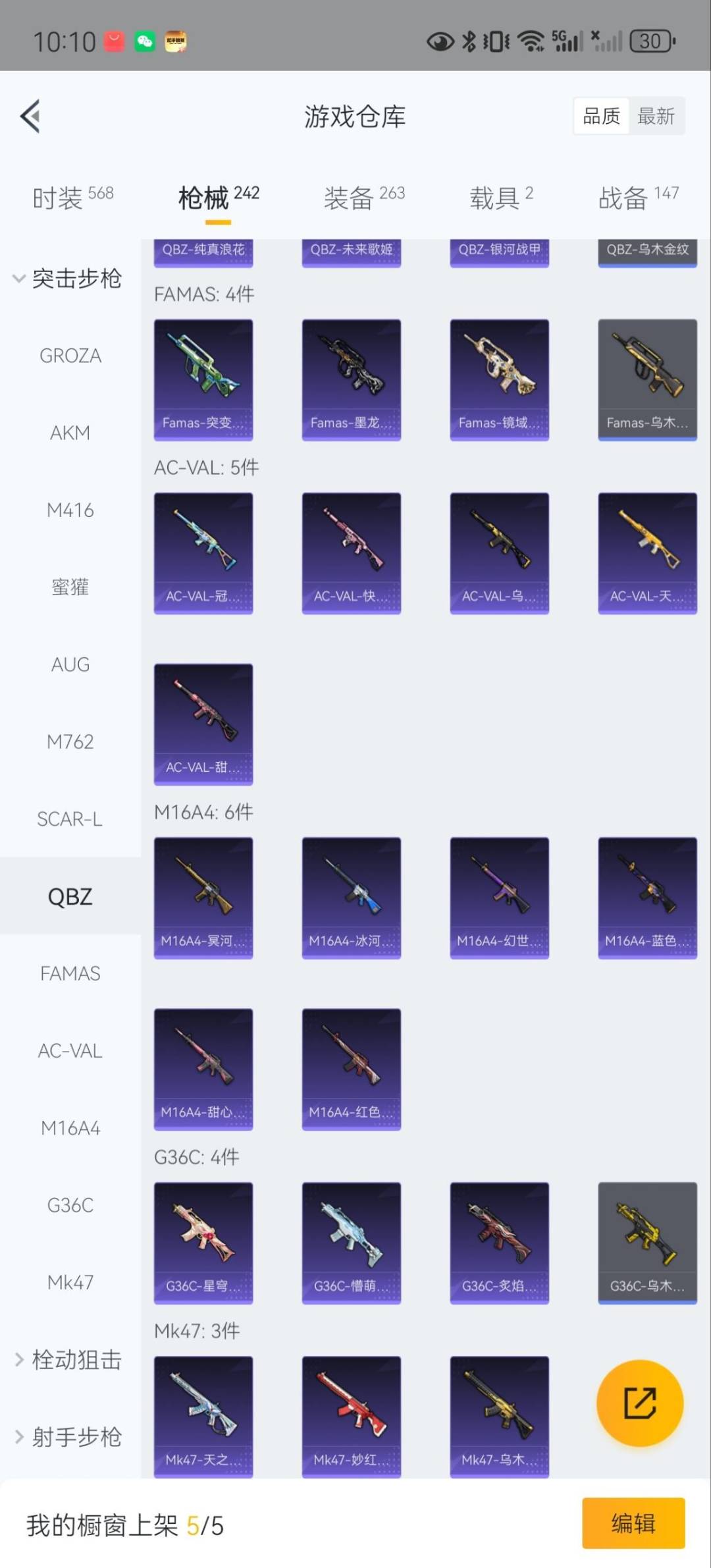711x1568 pixels.
Task: Select M416 in the sidebar
Action: pyautogui.click(x=70, y=510)
